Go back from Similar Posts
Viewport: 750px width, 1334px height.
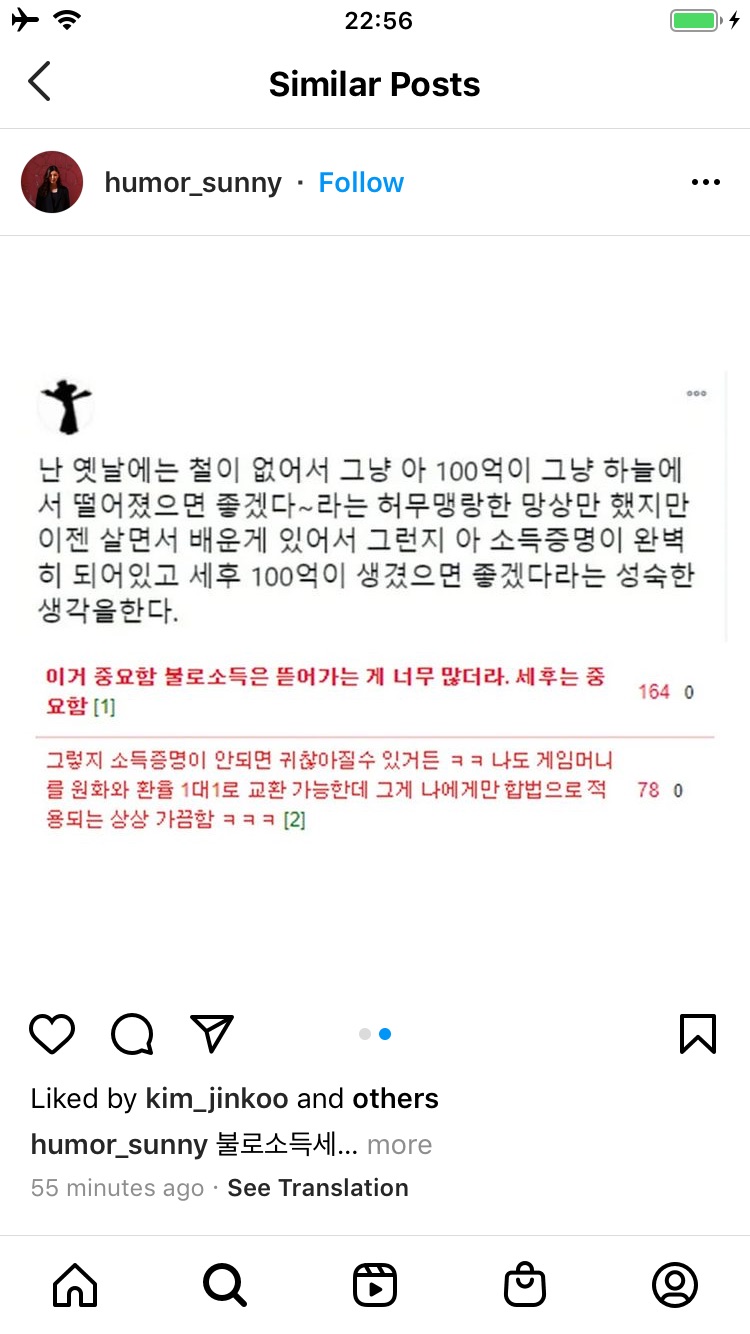click(39, 82)
